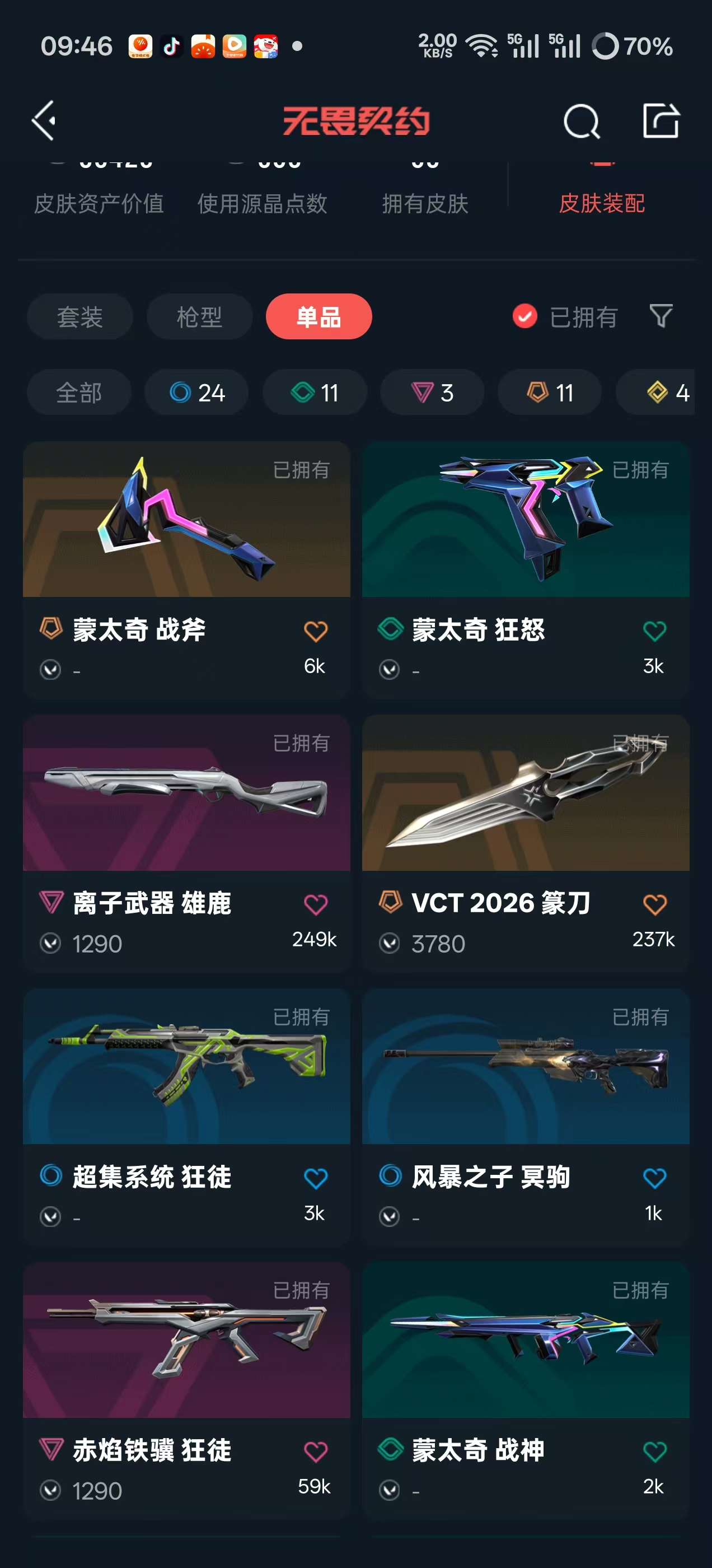This screenshot has height=1568, width=712.
Task: Filter by the green tier chip showing 11
Action: (x=315, y=393)
